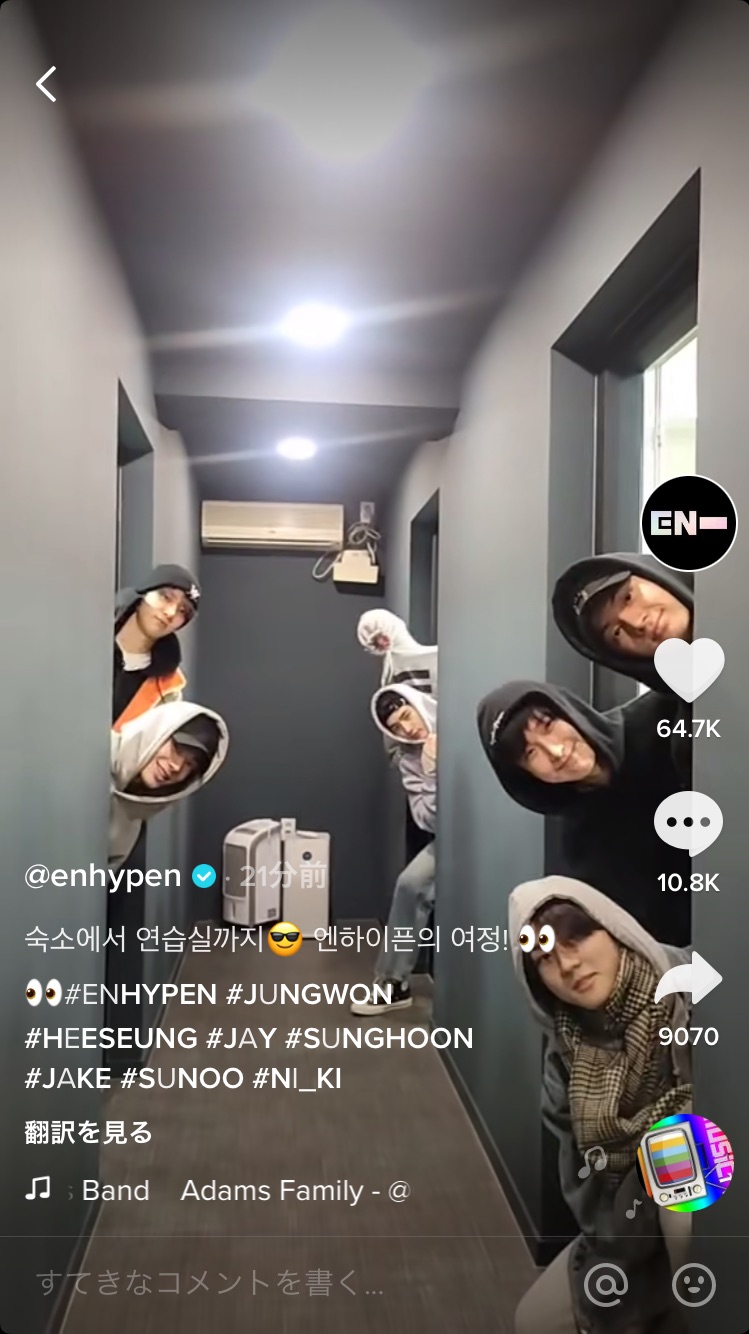Insert a mention with the @ icon
The height and width of the screenshot is (1334, 749).
pyautogui.click(x=605, y=1284)
